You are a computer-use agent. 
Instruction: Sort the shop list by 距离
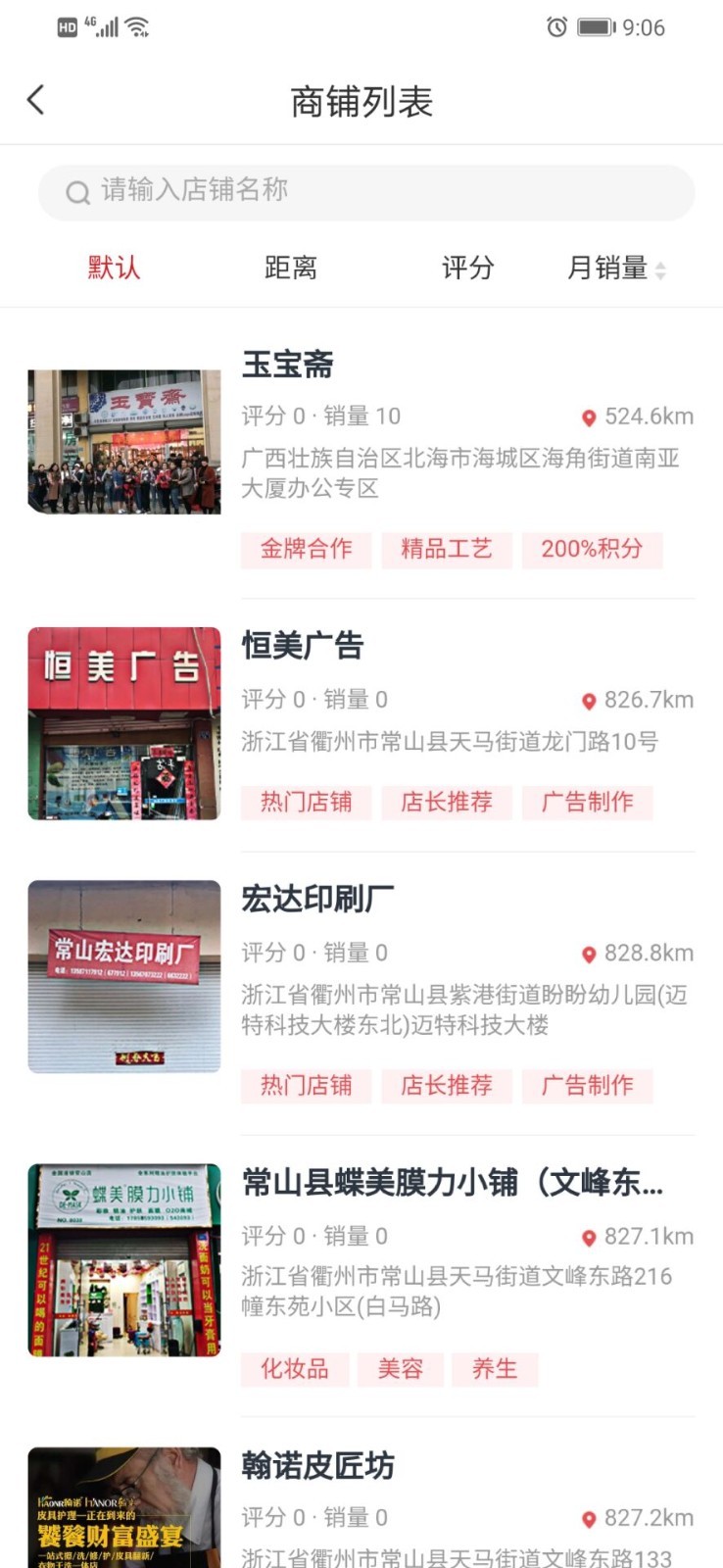[x=291, y=268]
